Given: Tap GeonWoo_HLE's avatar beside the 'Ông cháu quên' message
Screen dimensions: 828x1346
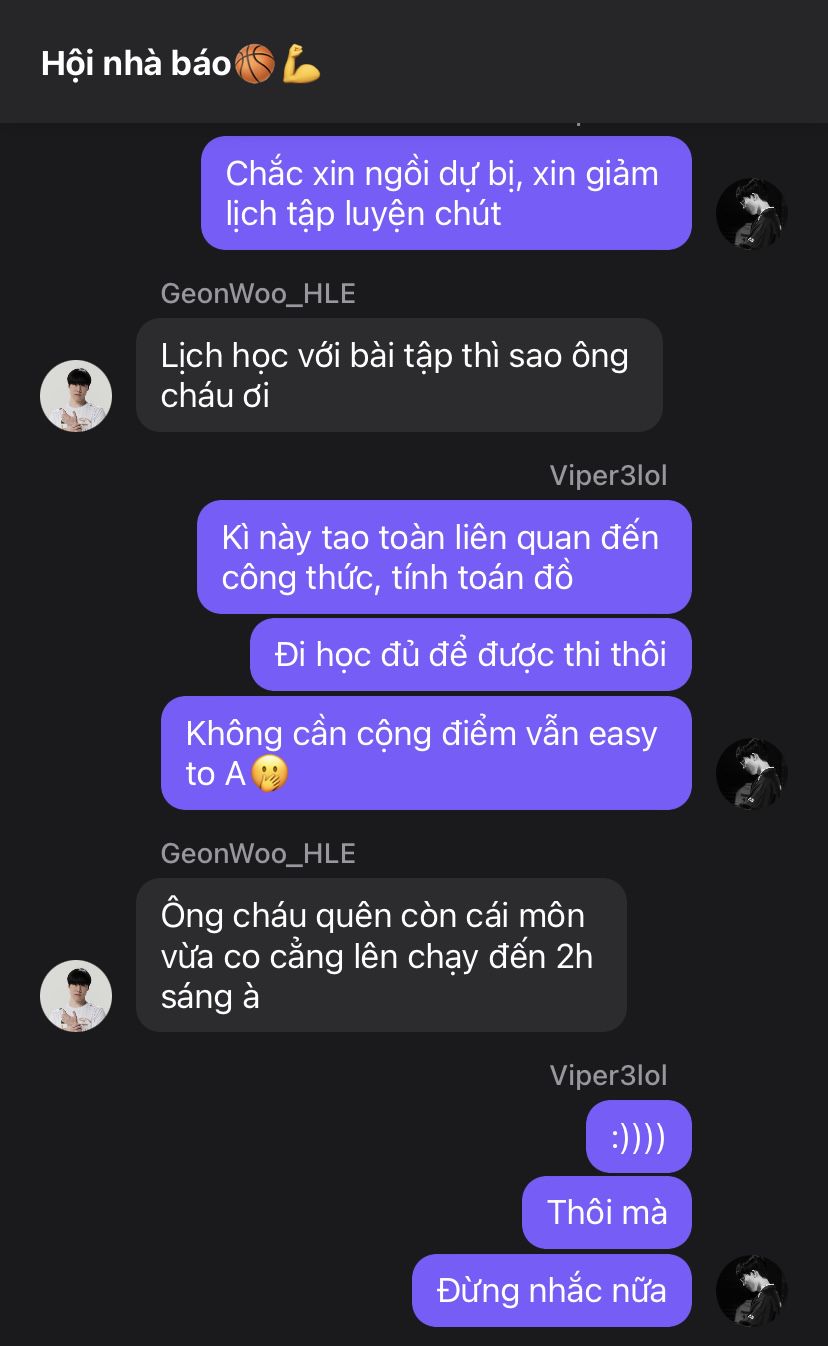Looking at the screenshot, I should (76, 996).
